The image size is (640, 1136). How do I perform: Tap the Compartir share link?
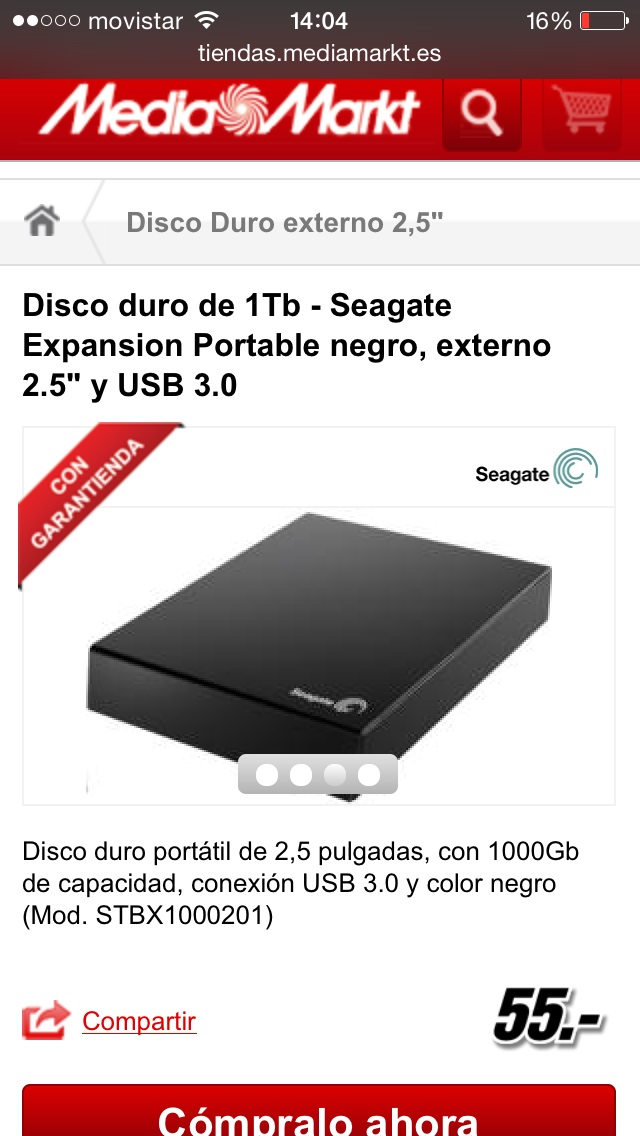[x=139, y=1021]
